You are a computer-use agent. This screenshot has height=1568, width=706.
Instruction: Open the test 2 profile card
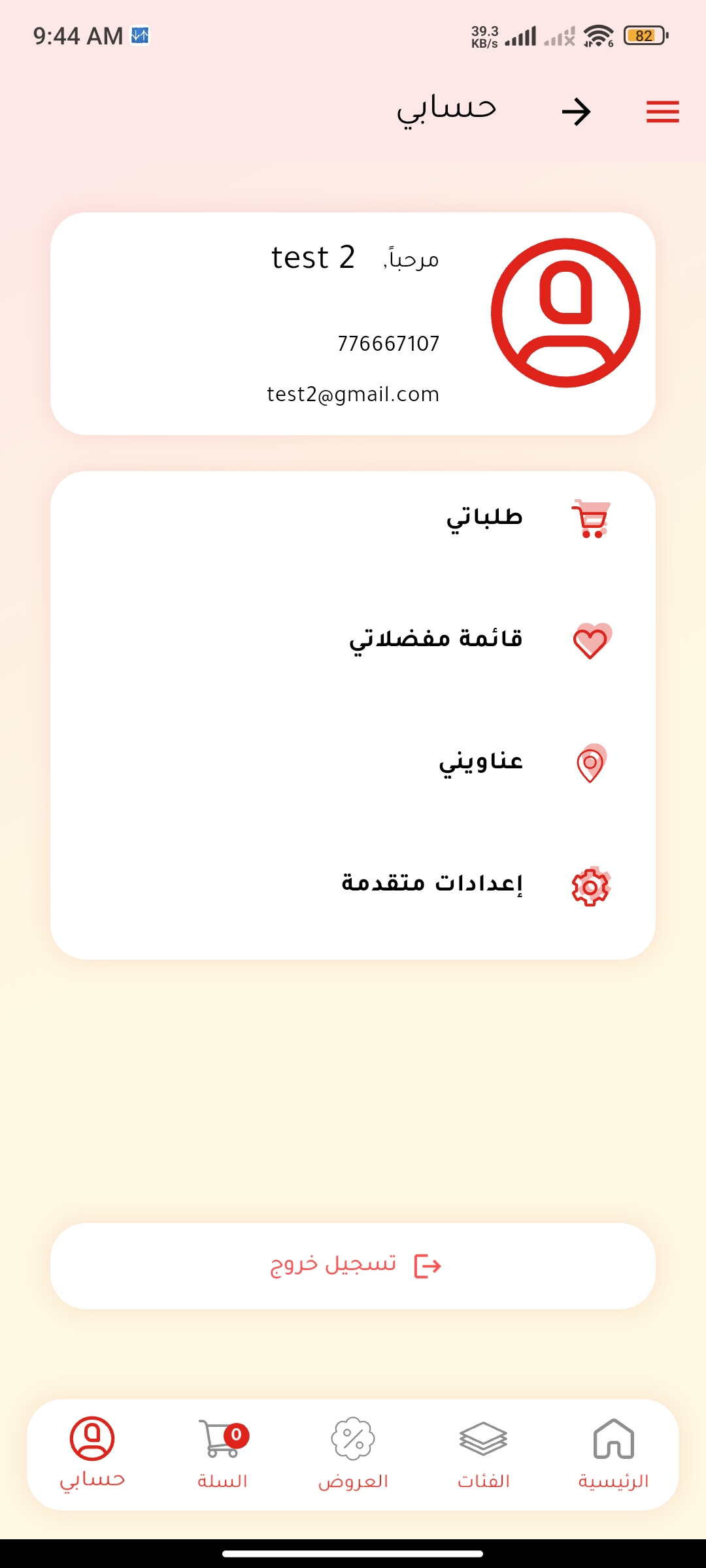(353, 323)
